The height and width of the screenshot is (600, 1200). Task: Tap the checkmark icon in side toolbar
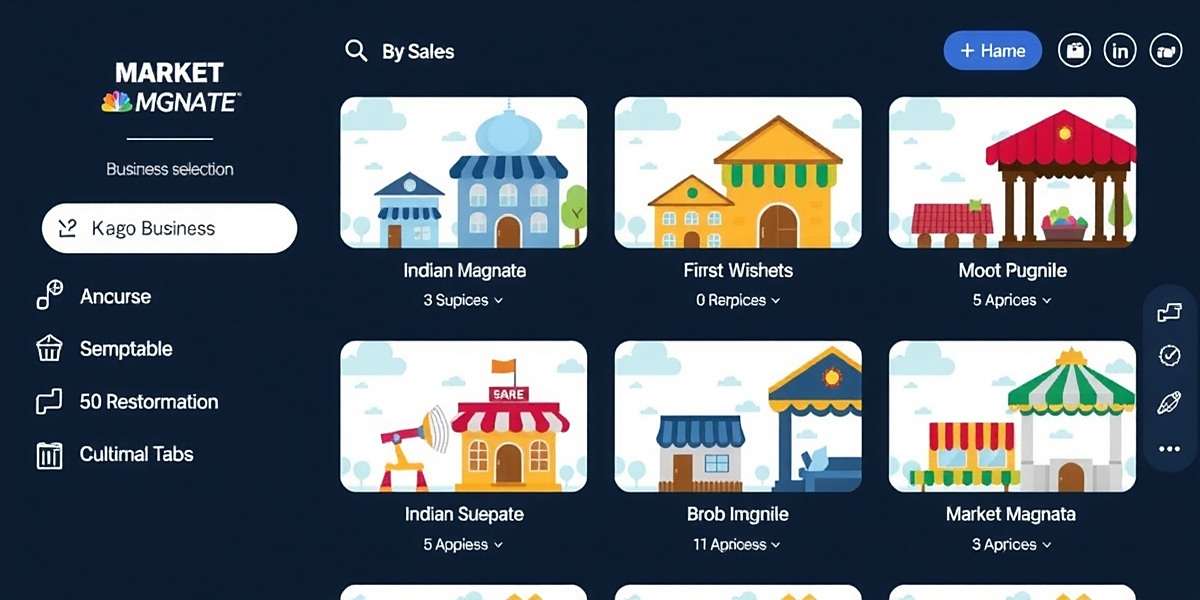point(1169,355)
